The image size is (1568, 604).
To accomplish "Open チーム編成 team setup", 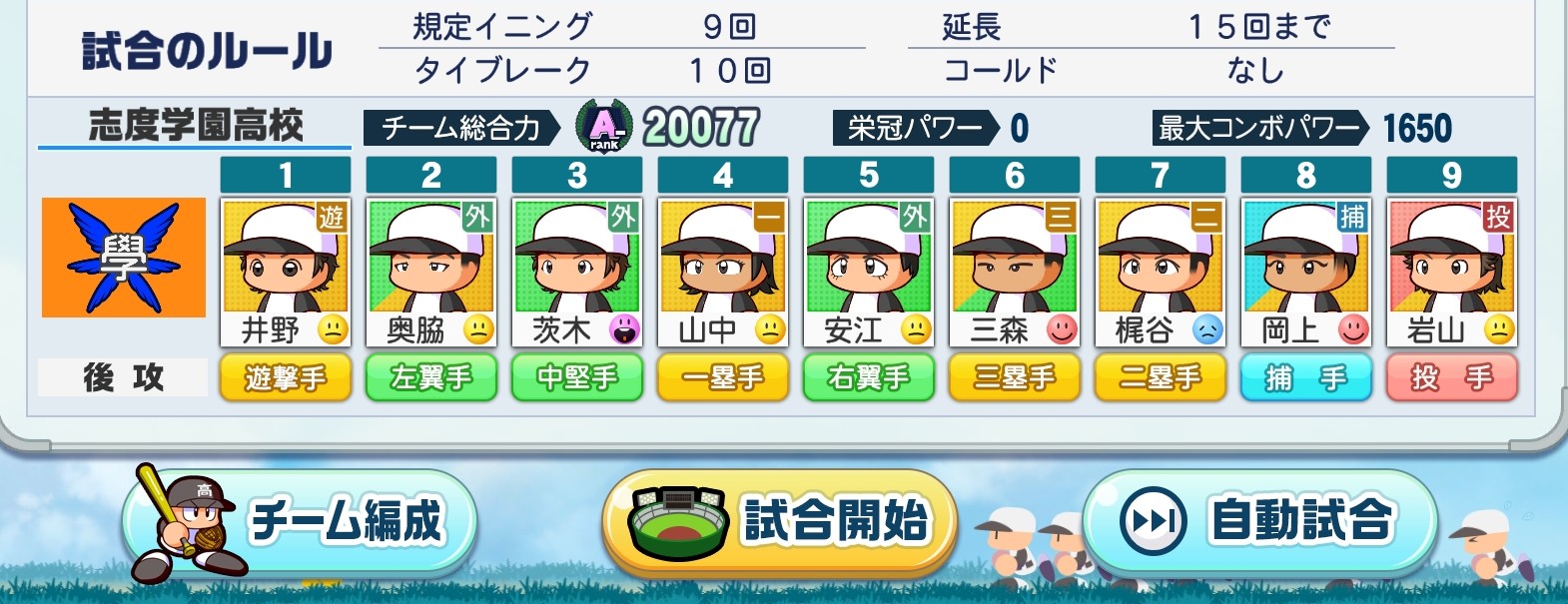I will click(x=300, y=521).
